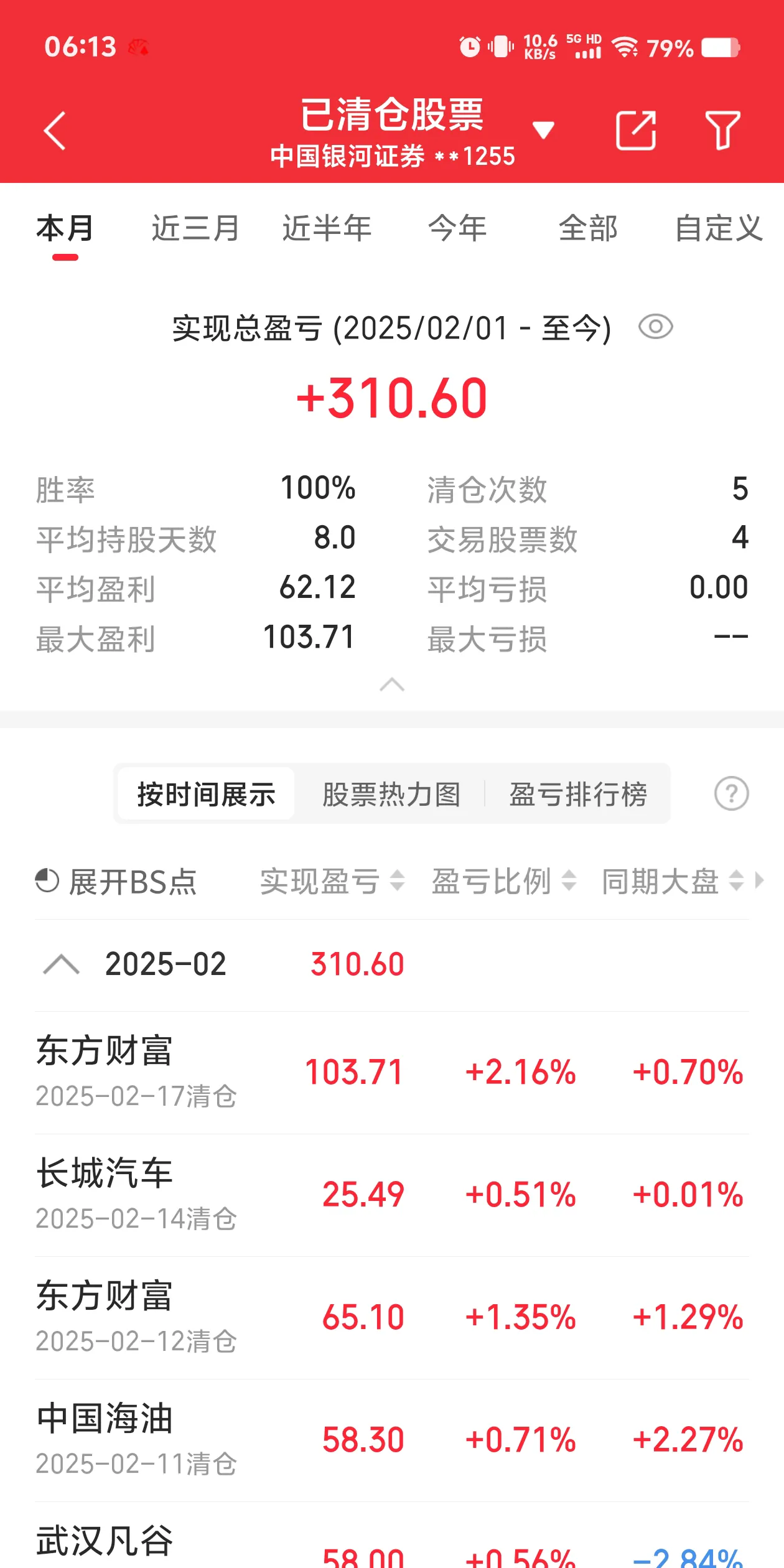Viewport: 784px width, 1568px height.
Task: Collapse the statistics panel with upward chevron
Action: (392, 684)
